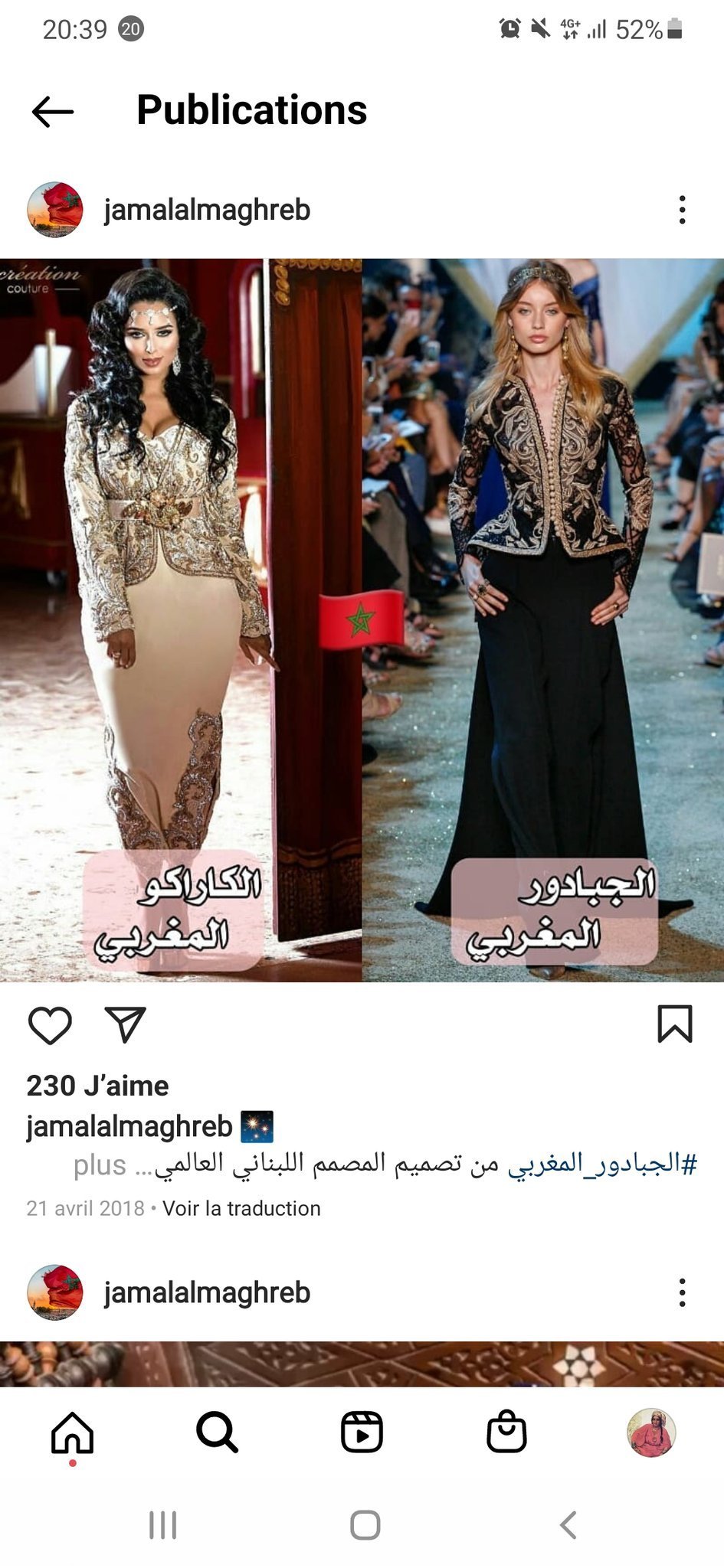
Task: Open the post photo of two outfits
Action: [362, 620]
